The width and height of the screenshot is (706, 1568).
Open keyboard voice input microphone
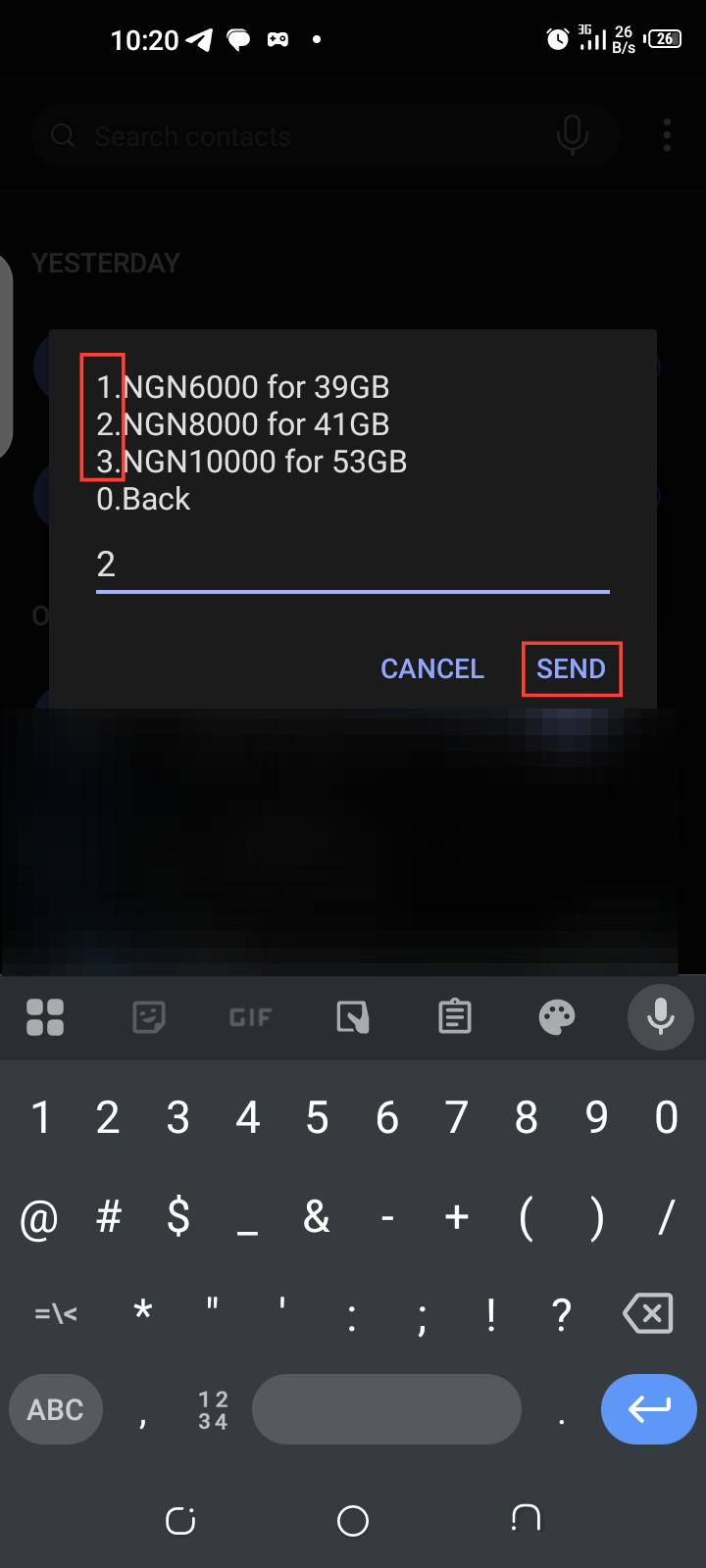660,1016
